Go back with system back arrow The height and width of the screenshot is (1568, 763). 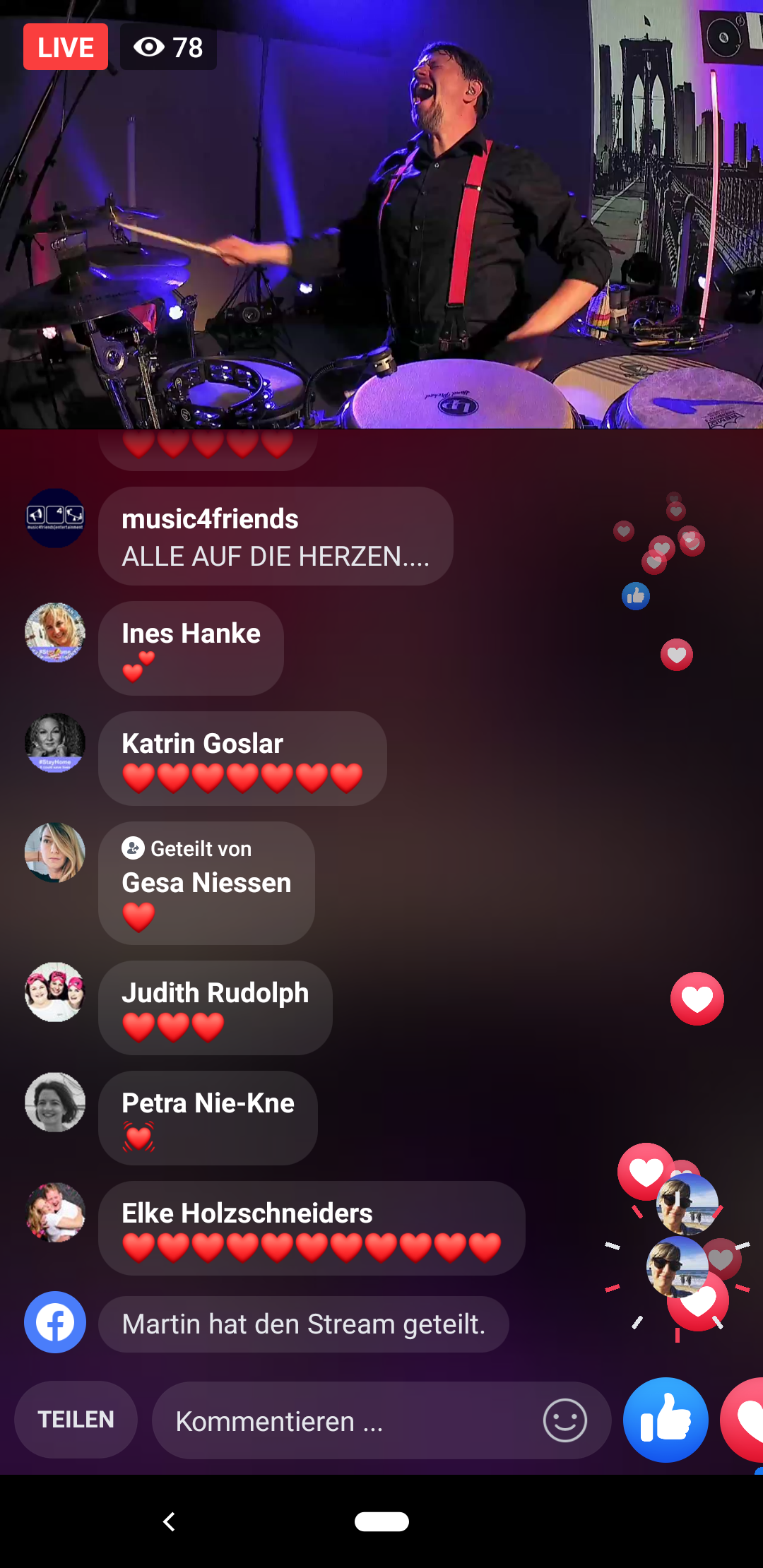click(x=169, y=1521)
